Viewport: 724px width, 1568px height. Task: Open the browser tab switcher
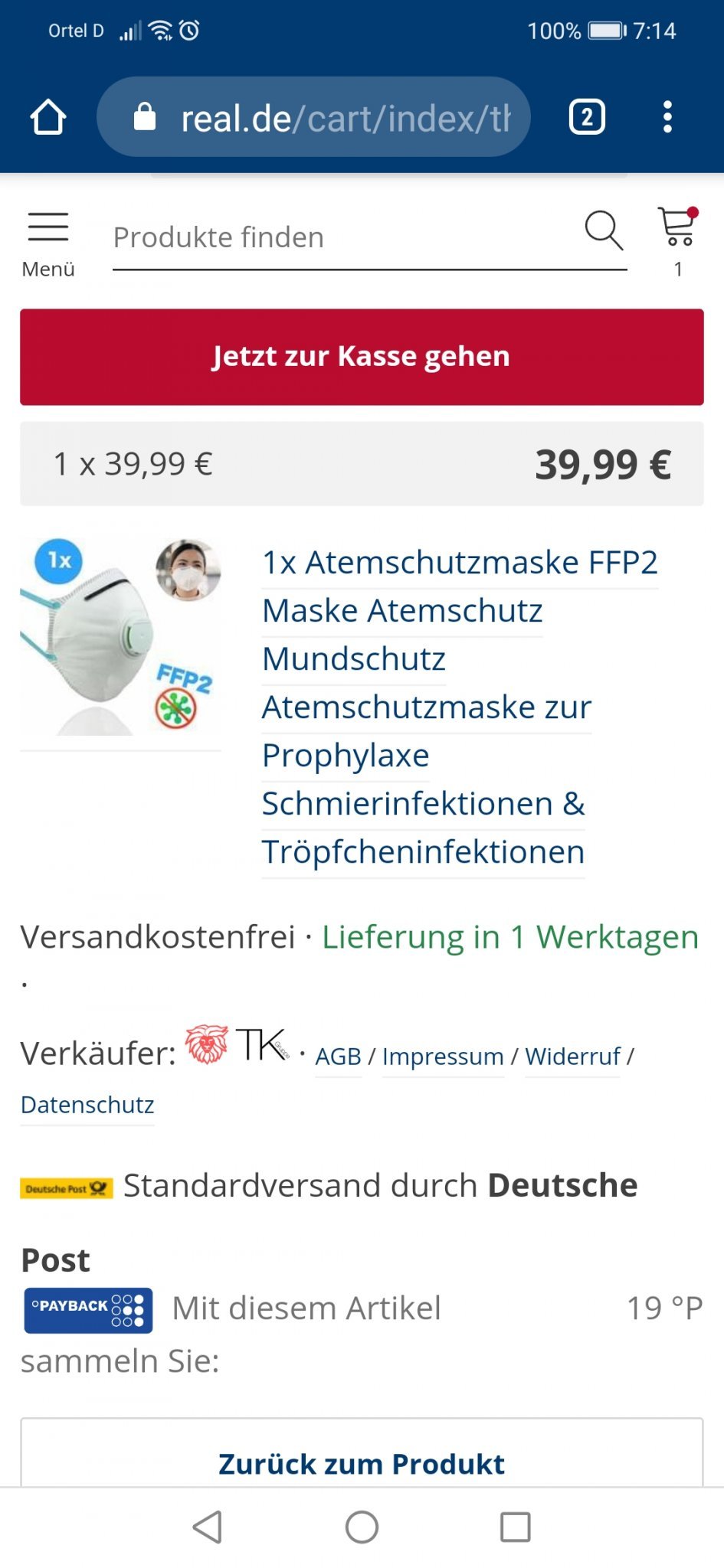[587, 117]
